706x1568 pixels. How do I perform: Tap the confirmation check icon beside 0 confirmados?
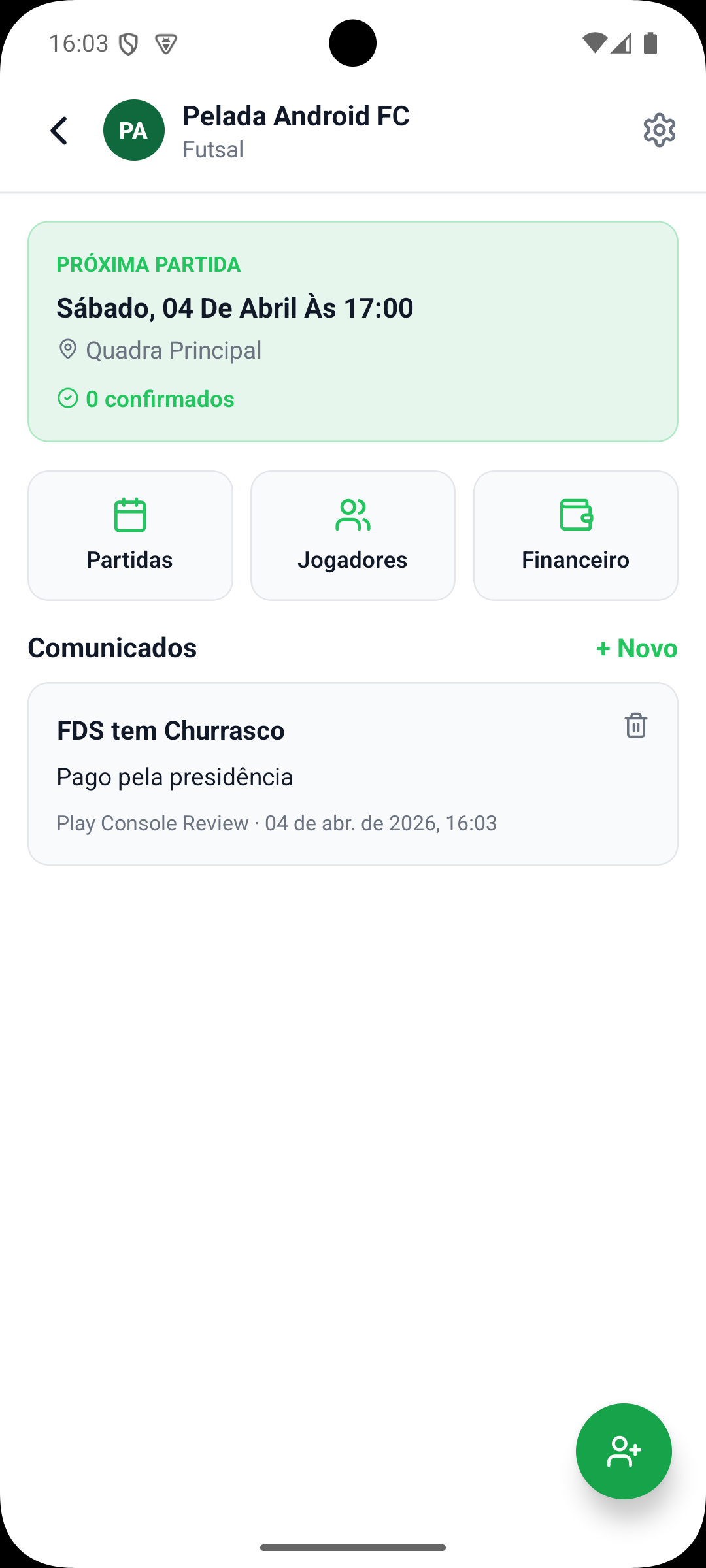click(x=67, y=398)
